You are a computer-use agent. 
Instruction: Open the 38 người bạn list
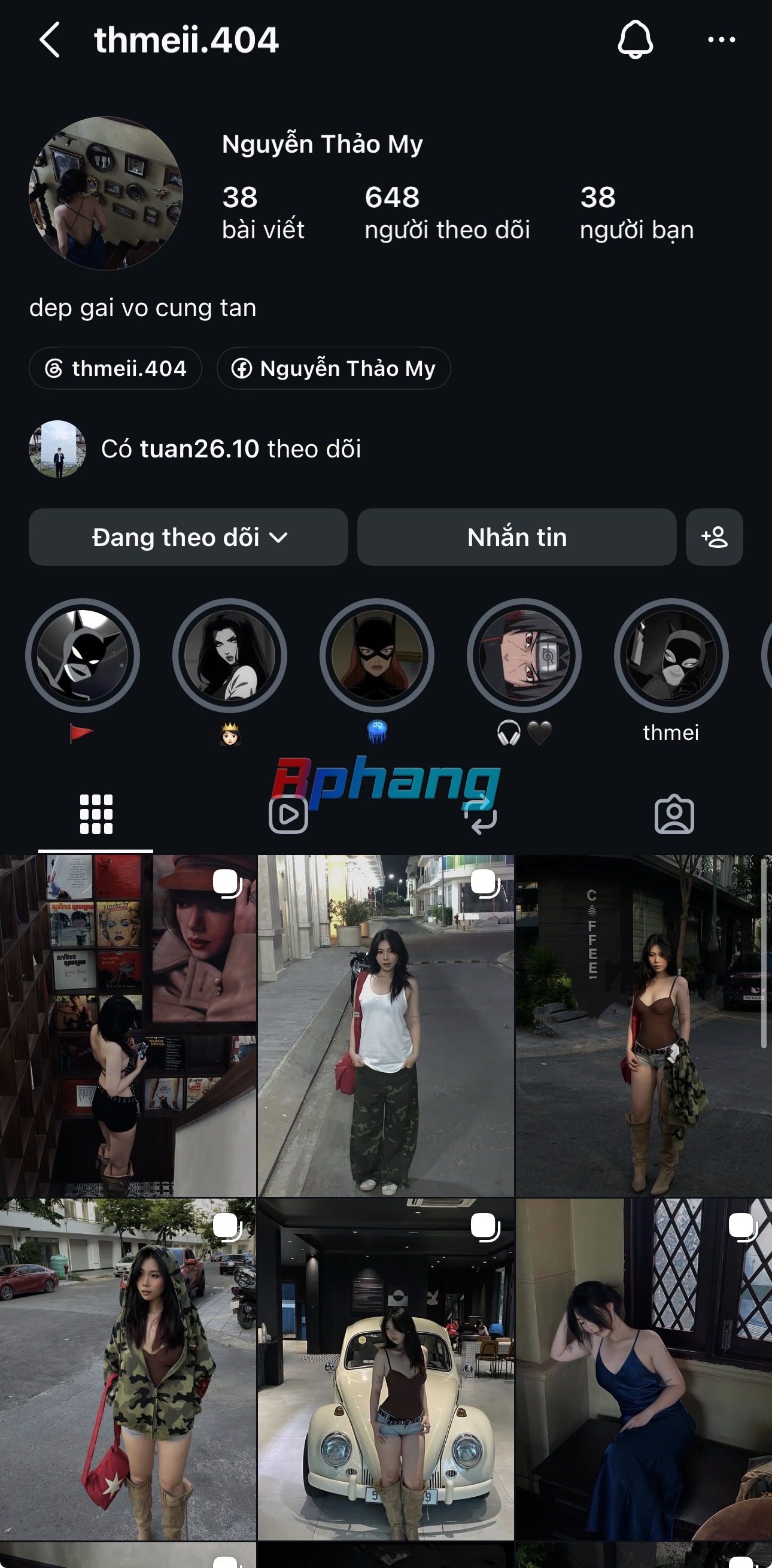coord(636,213)
